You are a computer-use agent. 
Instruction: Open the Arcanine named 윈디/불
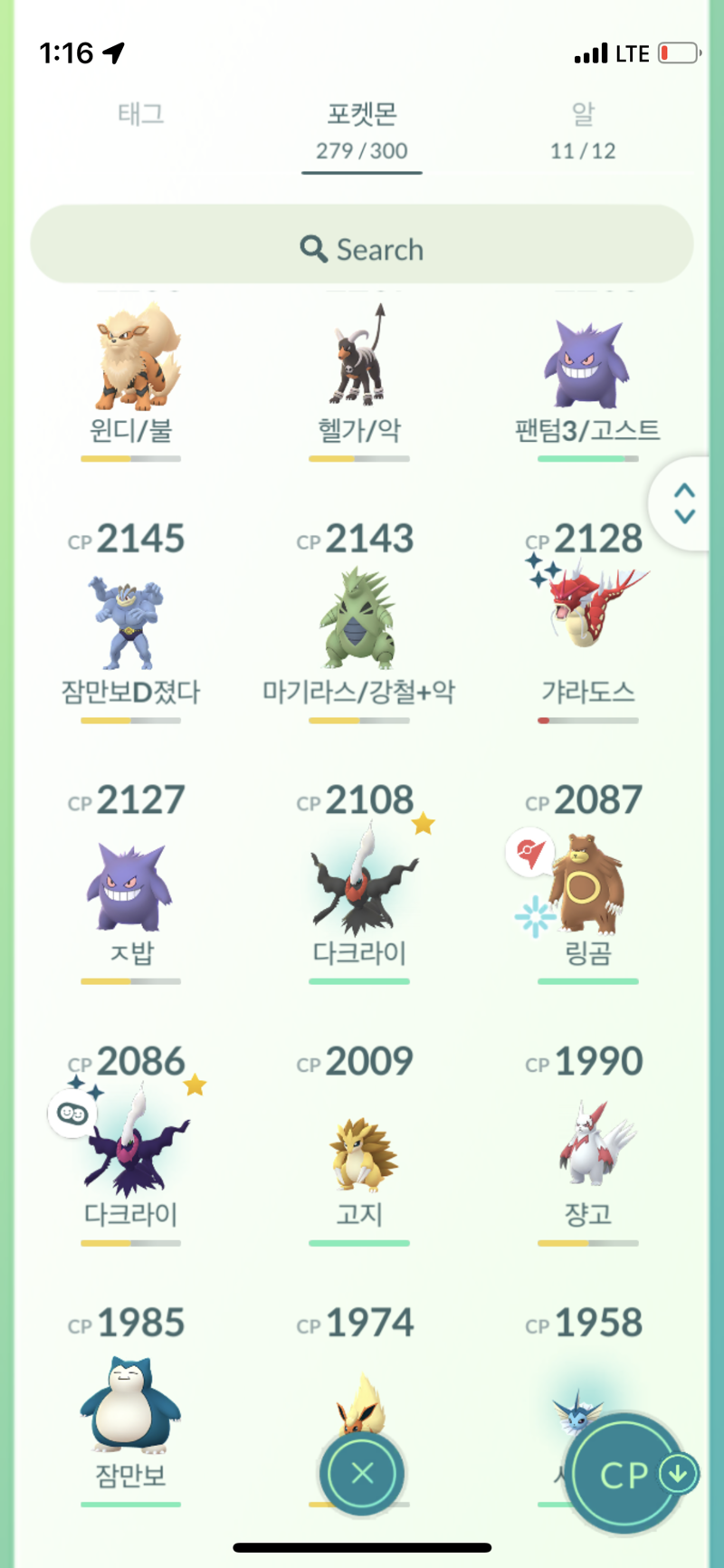coord(131,380)
